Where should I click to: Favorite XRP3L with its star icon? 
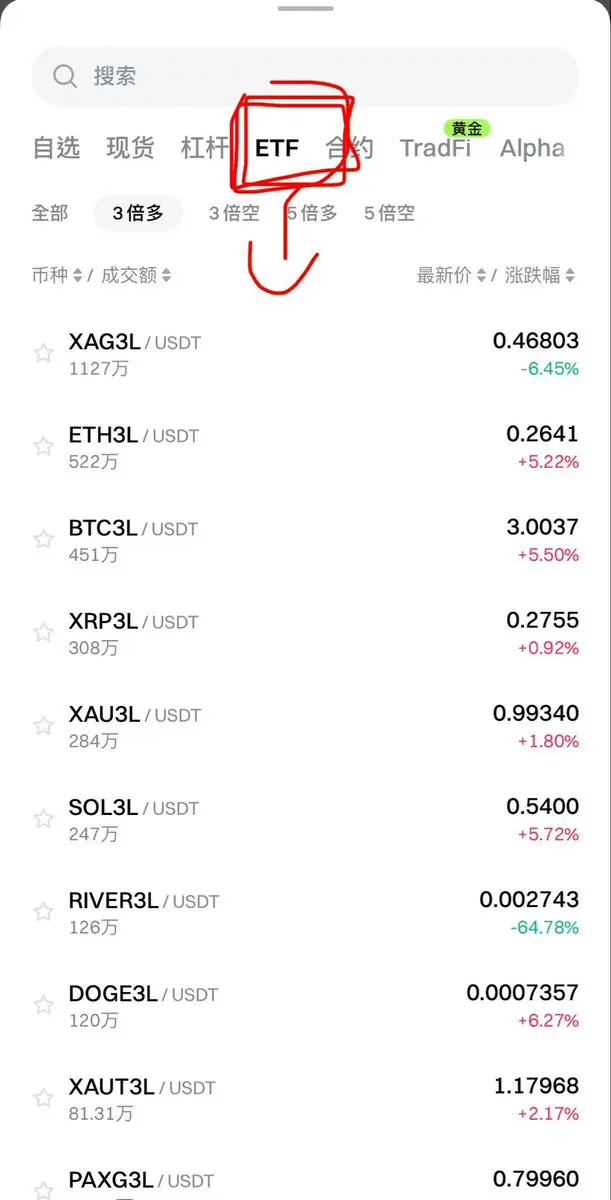click(x=43, y=633)
